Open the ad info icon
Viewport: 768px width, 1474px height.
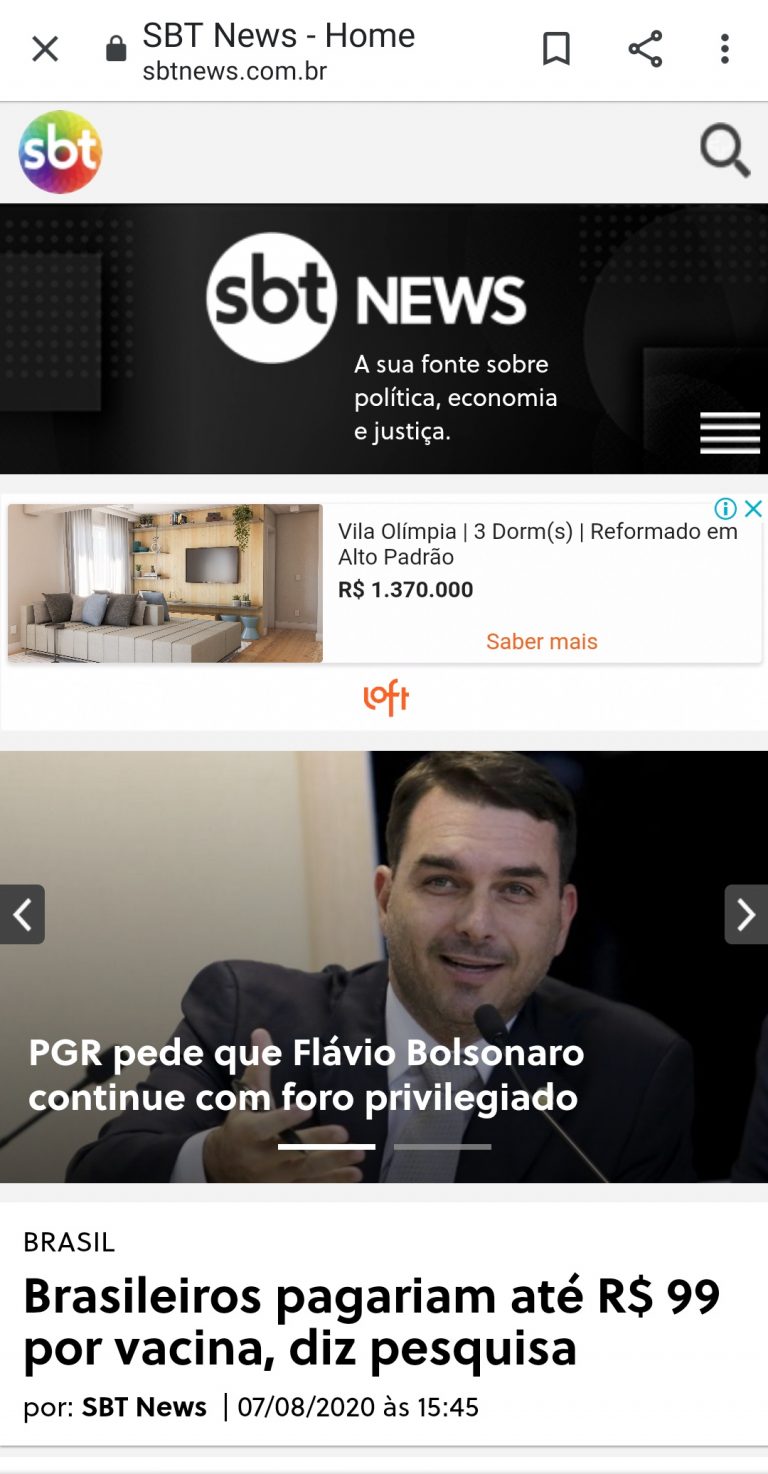pos(726,509)
